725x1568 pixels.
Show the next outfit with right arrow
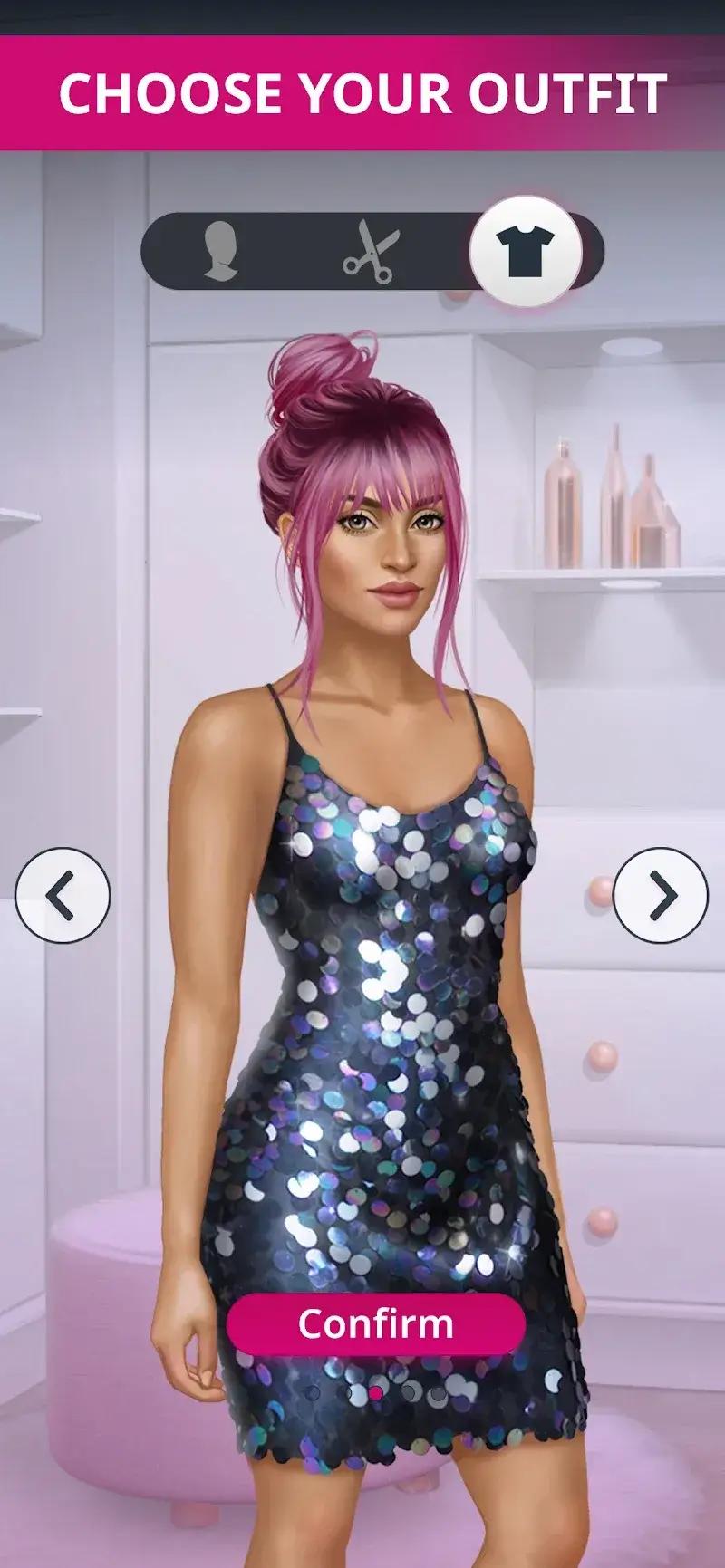point(661,895)
